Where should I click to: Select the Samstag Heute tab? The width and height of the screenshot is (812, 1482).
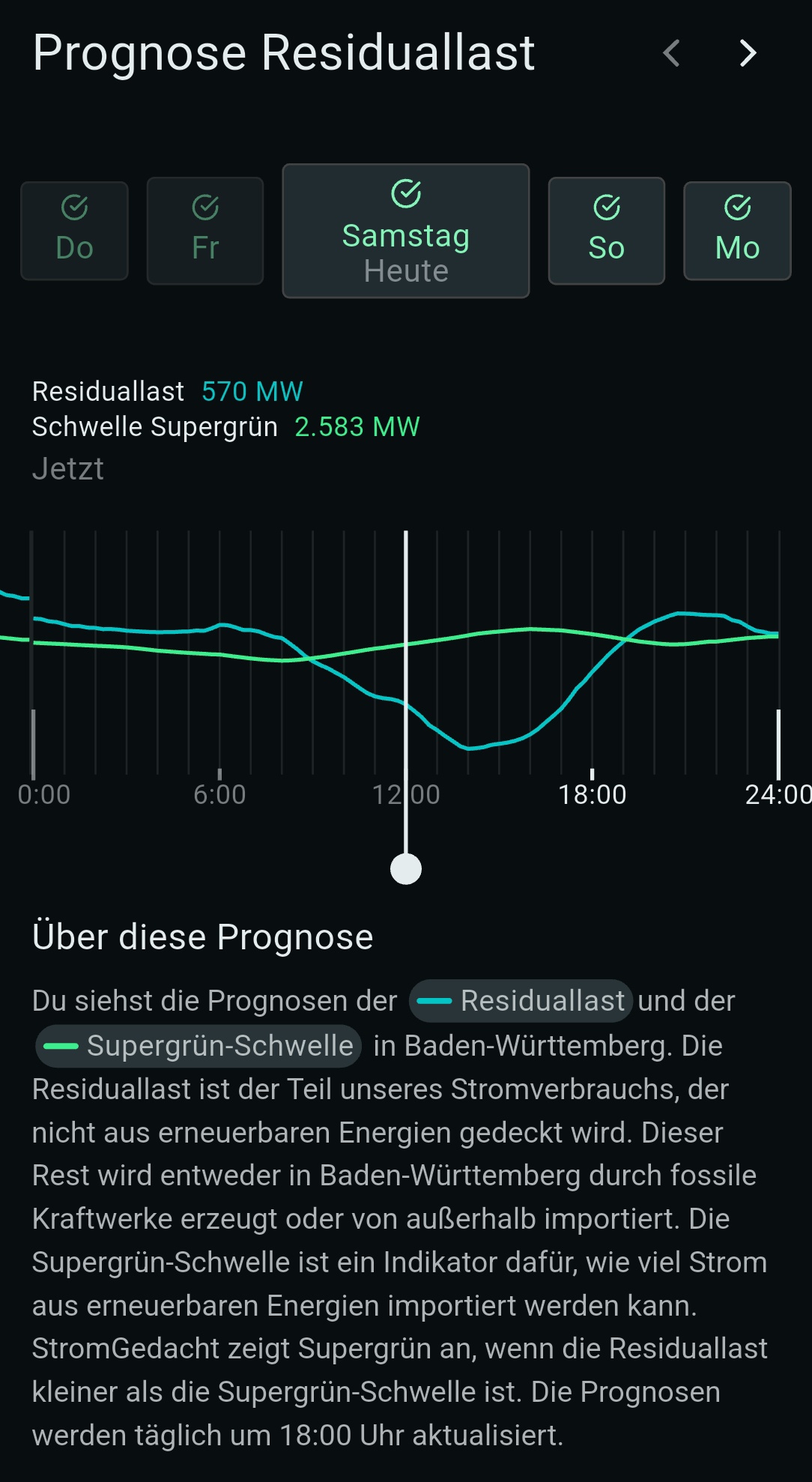[406, 231]
